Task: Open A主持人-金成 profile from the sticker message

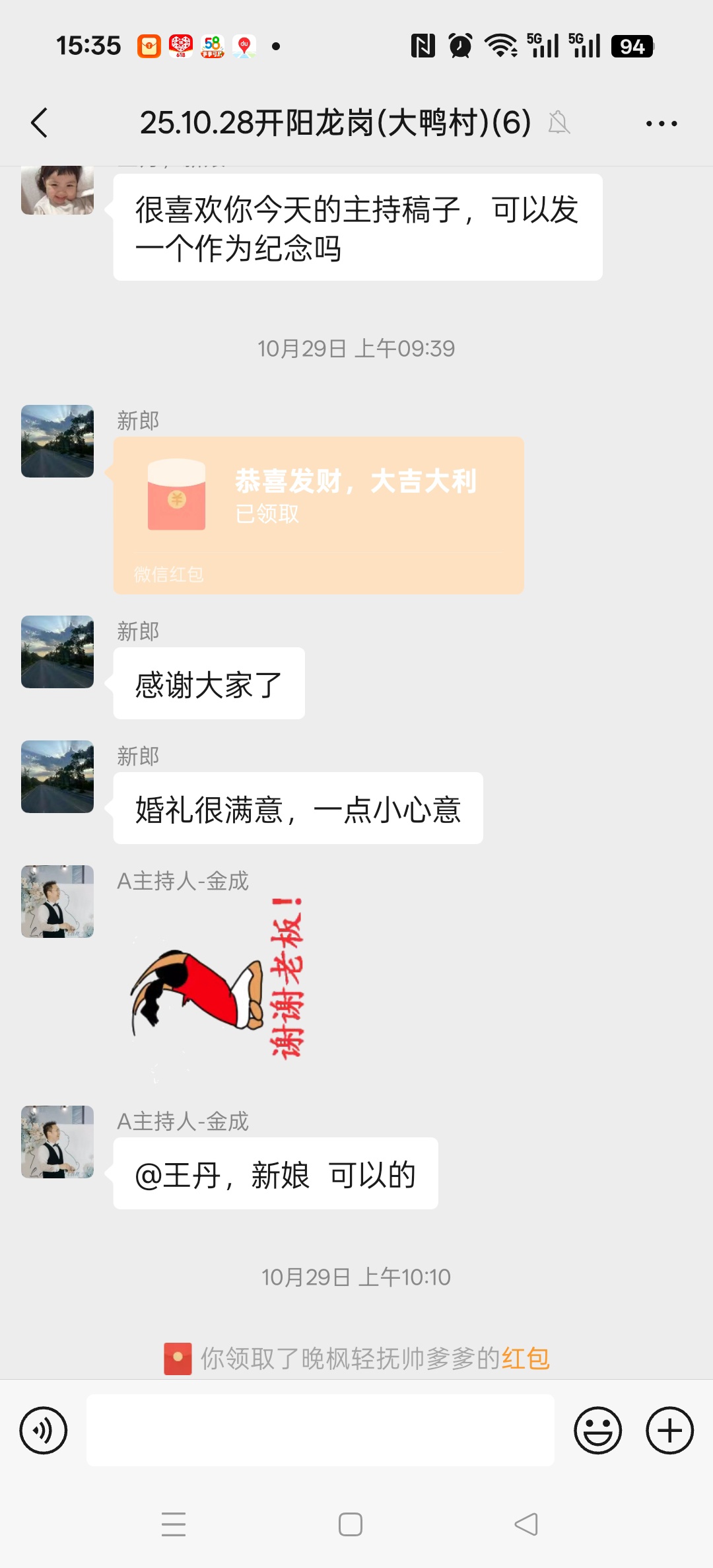Action: (x=57, y=902)
